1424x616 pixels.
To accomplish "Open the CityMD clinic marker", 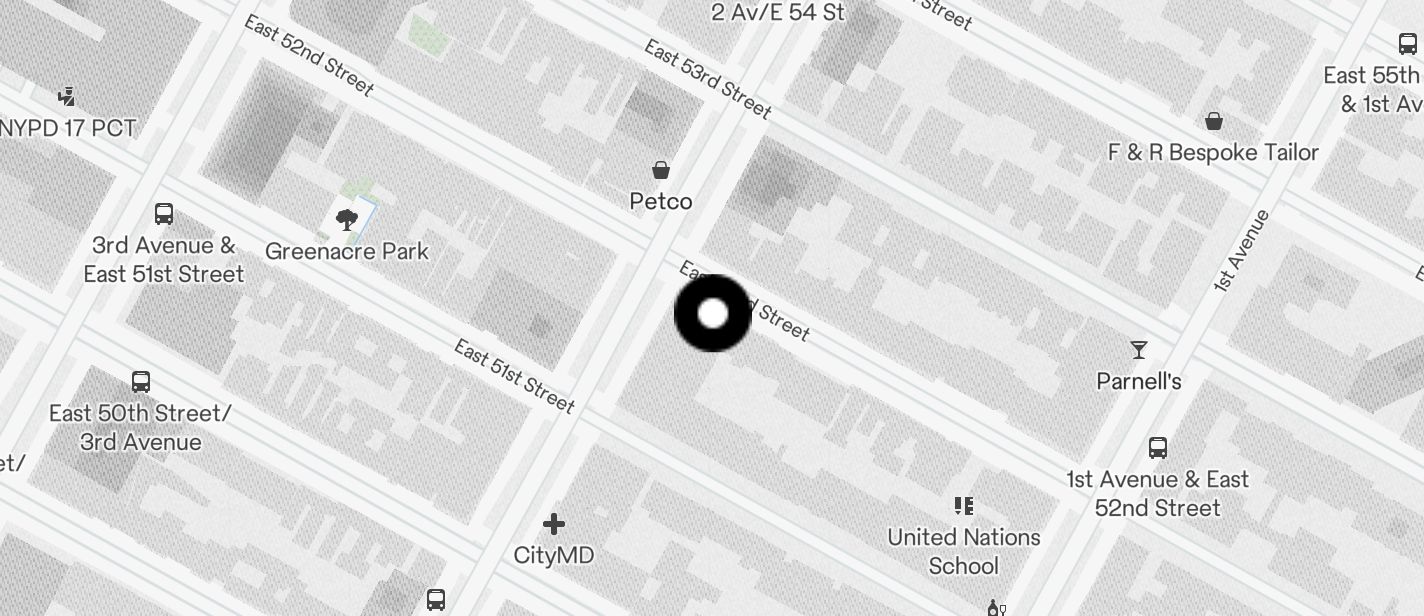I will (553, 524).
